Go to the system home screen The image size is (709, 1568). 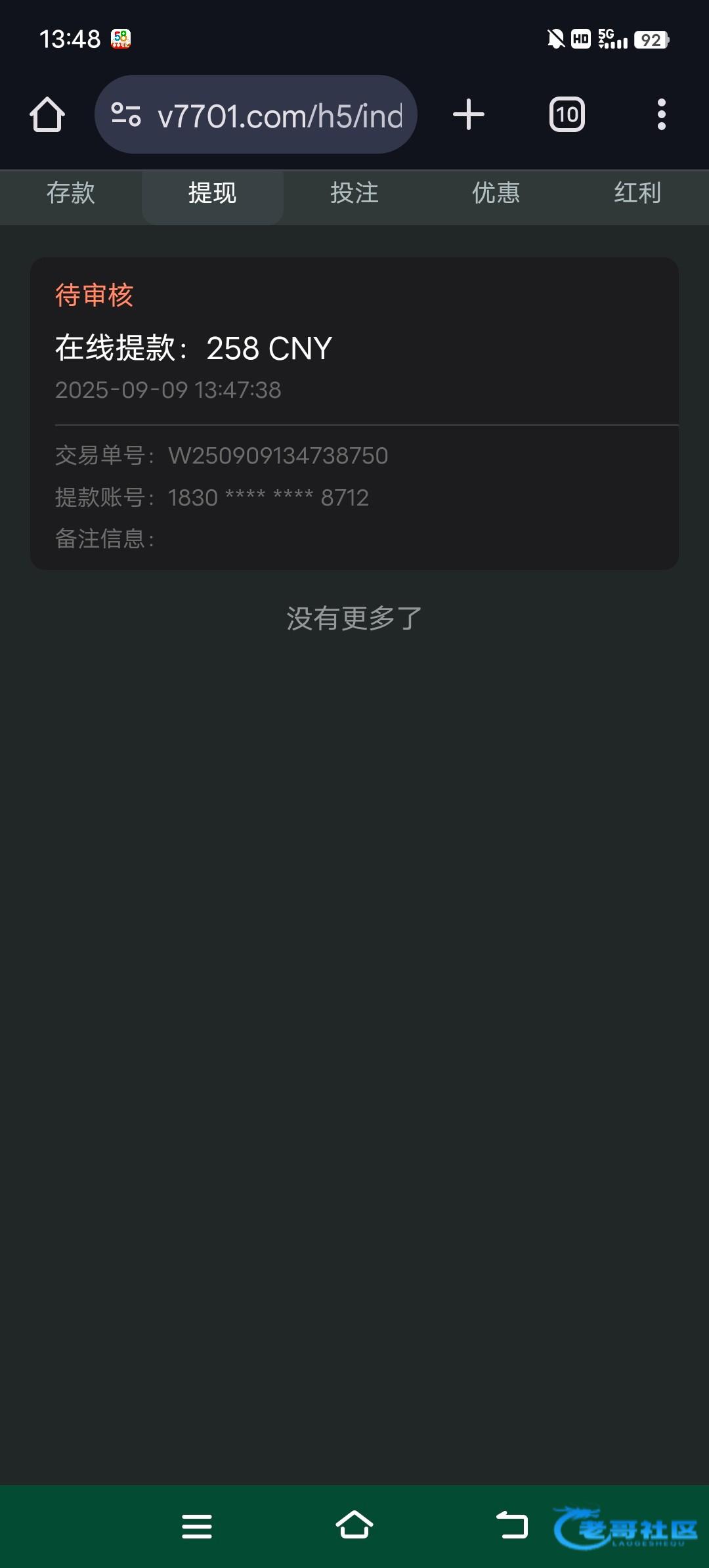(x=354, y=1525)
